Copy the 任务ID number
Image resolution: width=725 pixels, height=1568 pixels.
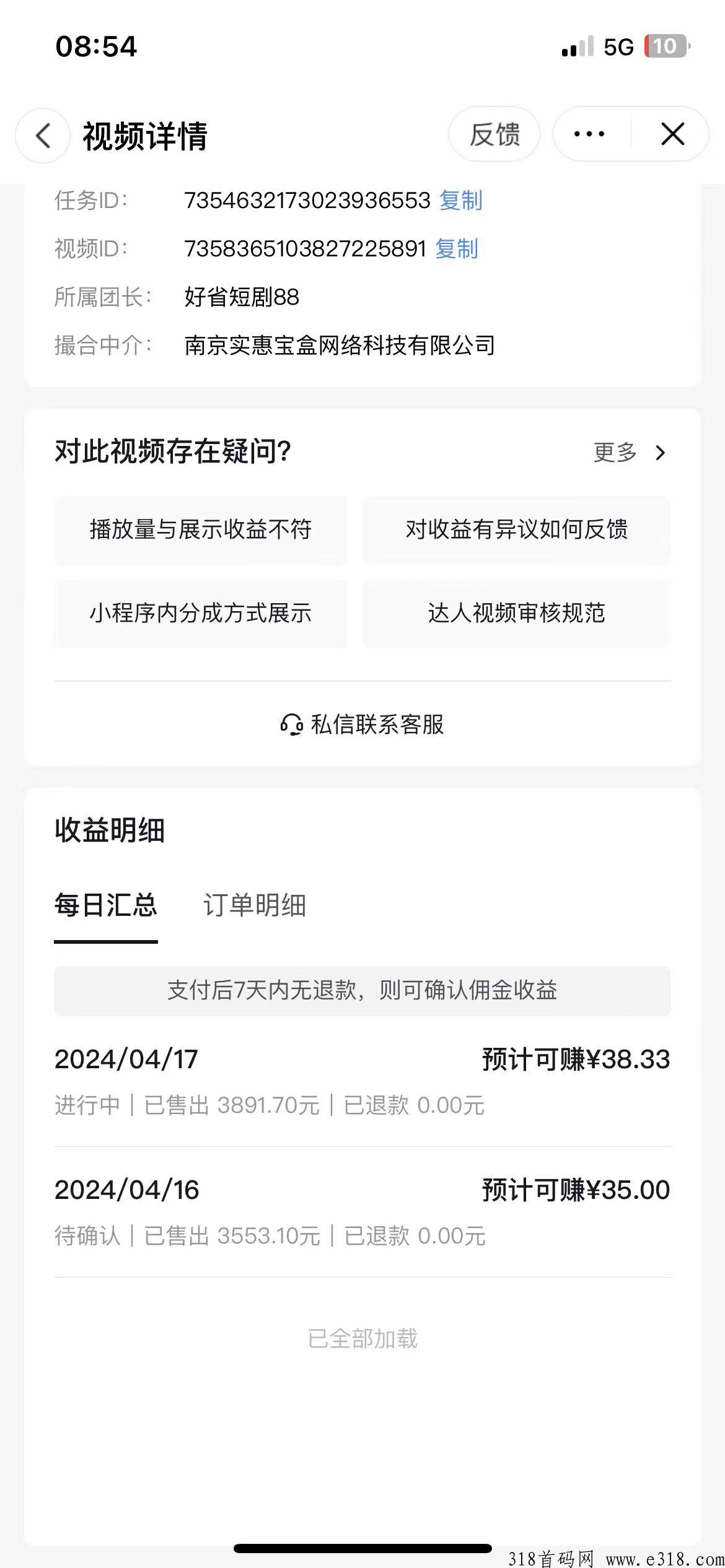pos(461,200)
